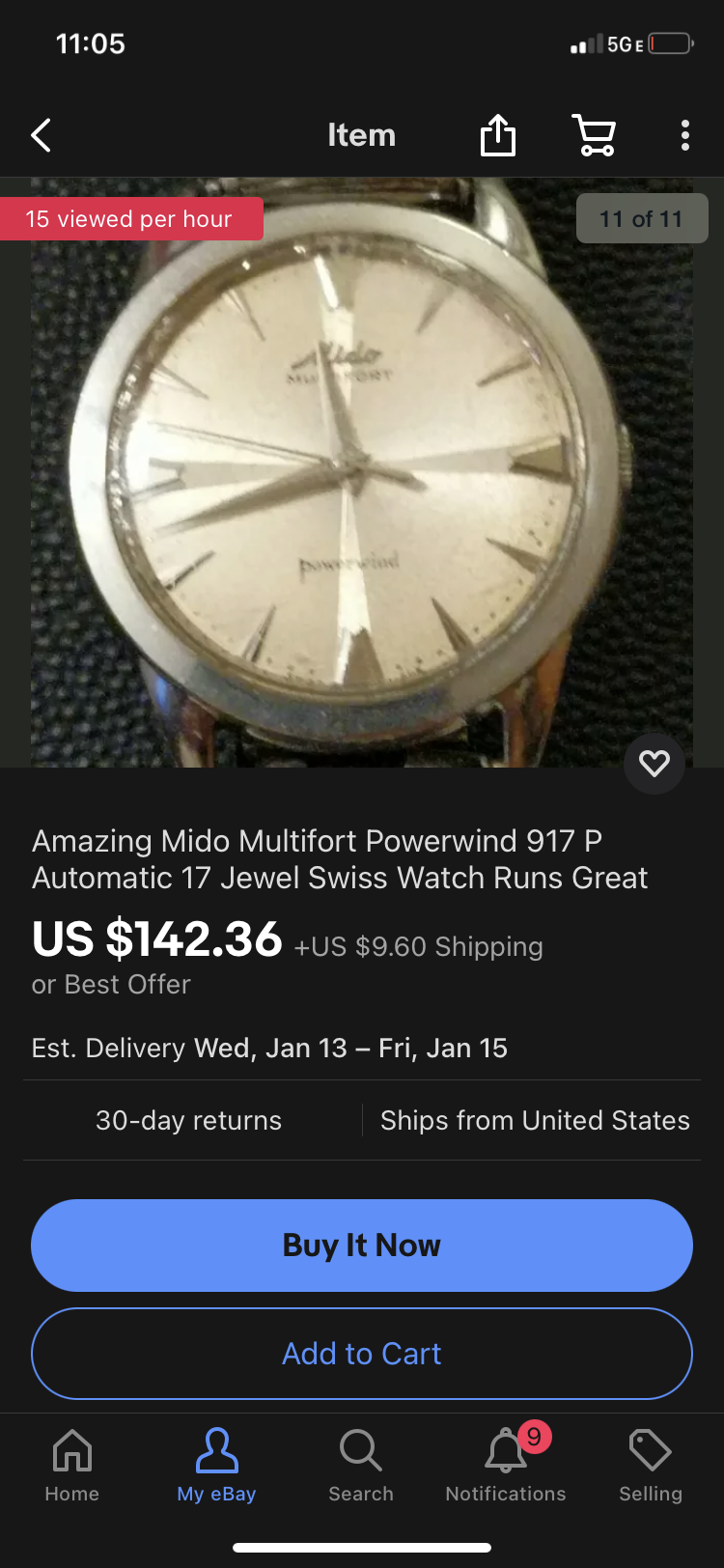
Task: View Notifications tab
Action: click(506, 1465)
